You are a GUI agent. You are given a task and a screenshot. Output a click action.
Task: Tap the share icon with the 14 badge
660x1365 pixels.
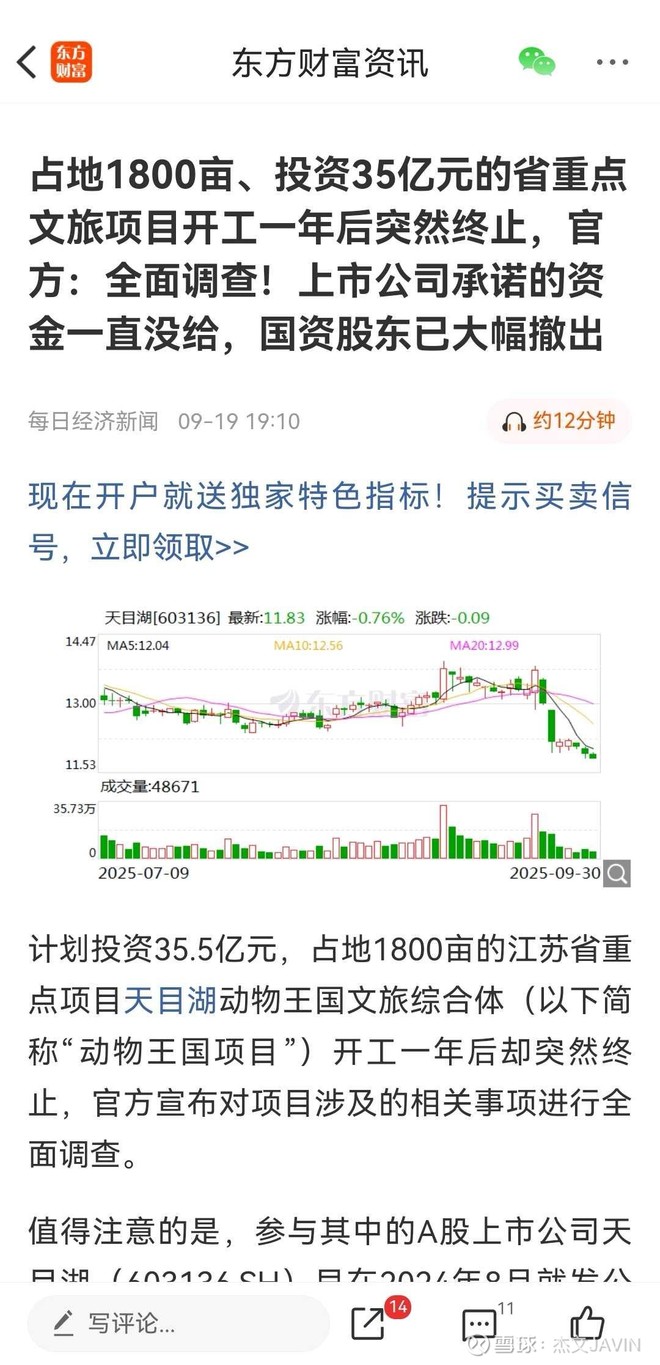click(370, 1323)
